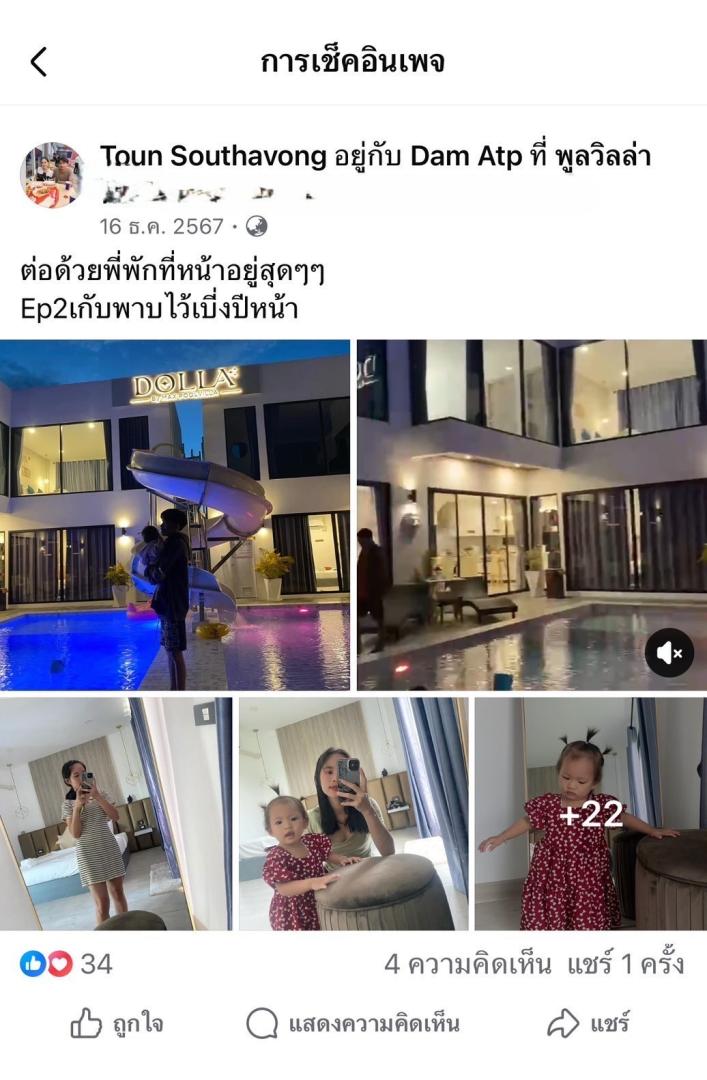
Task: See who reacted with the 34 reactions
Action: pyautogui.click(x=66, y=964)
